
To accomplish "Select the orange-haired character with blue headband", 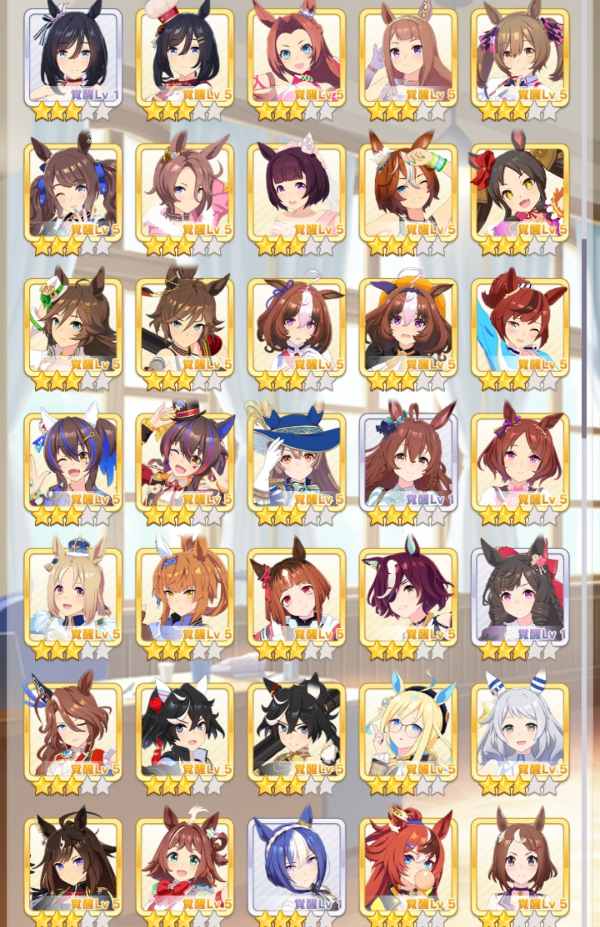I will 184,596.
